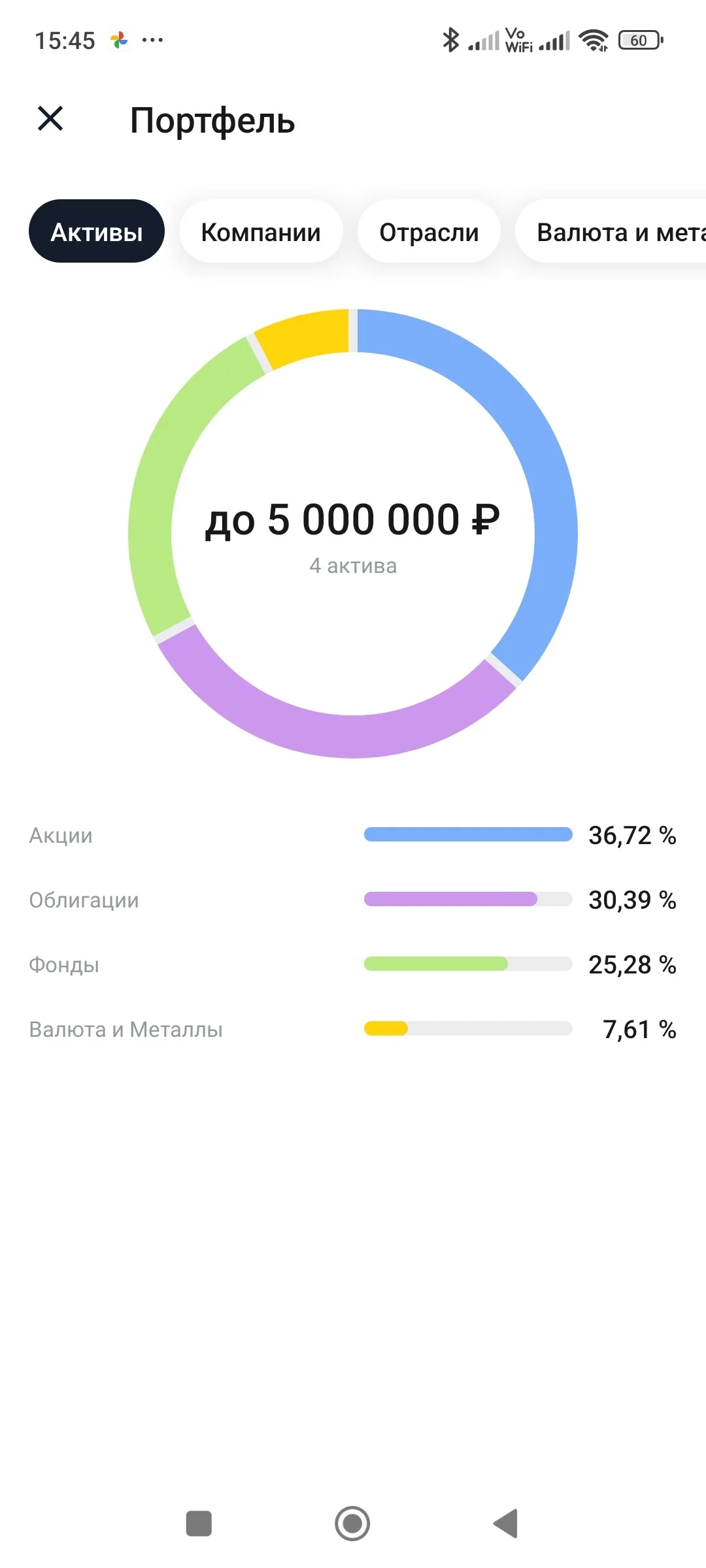Switch to the Компании tab
706x1568 pixels.
point(261,231)
